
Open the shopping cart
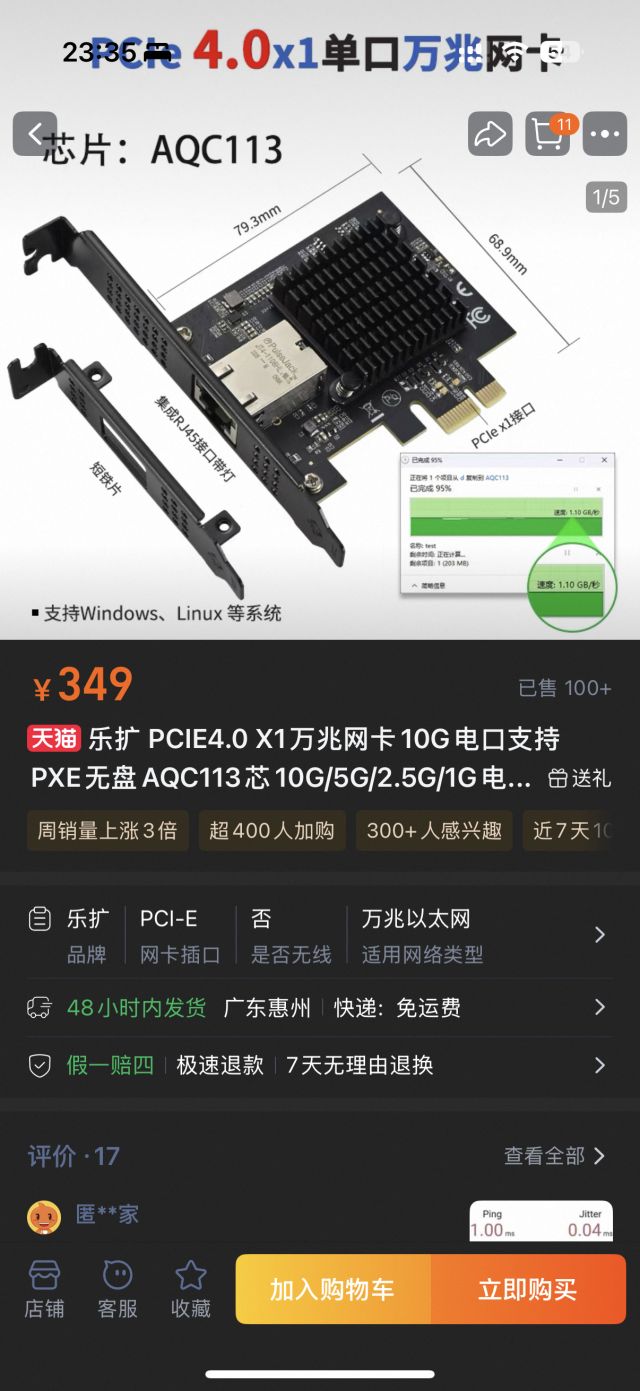tap(548, 134)
